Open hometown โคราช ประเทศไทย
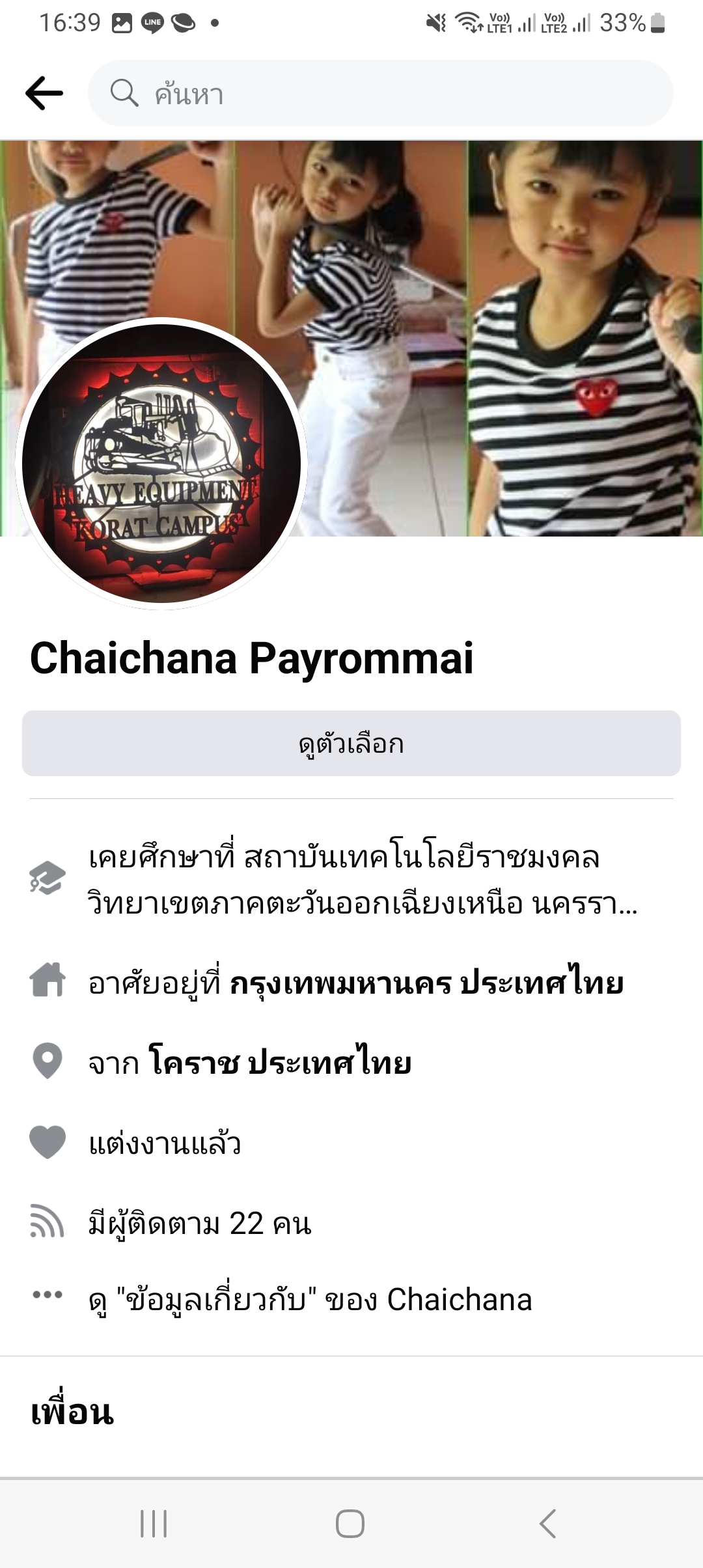703x1568 pixels. pyautogui.click(x=280, y=1063)
